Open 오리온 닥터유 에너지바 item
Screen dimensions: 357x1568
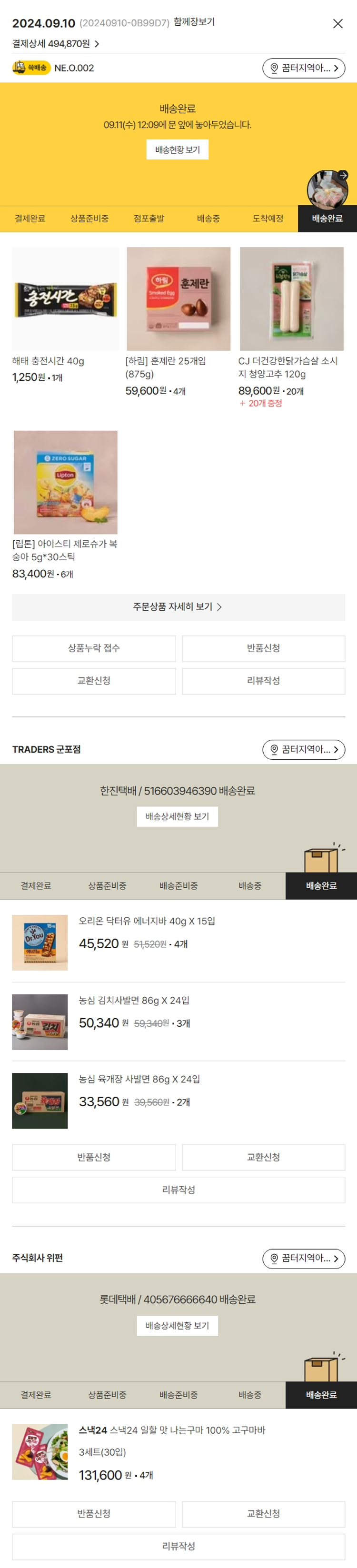pyautogui.click(x=147, y=921)
